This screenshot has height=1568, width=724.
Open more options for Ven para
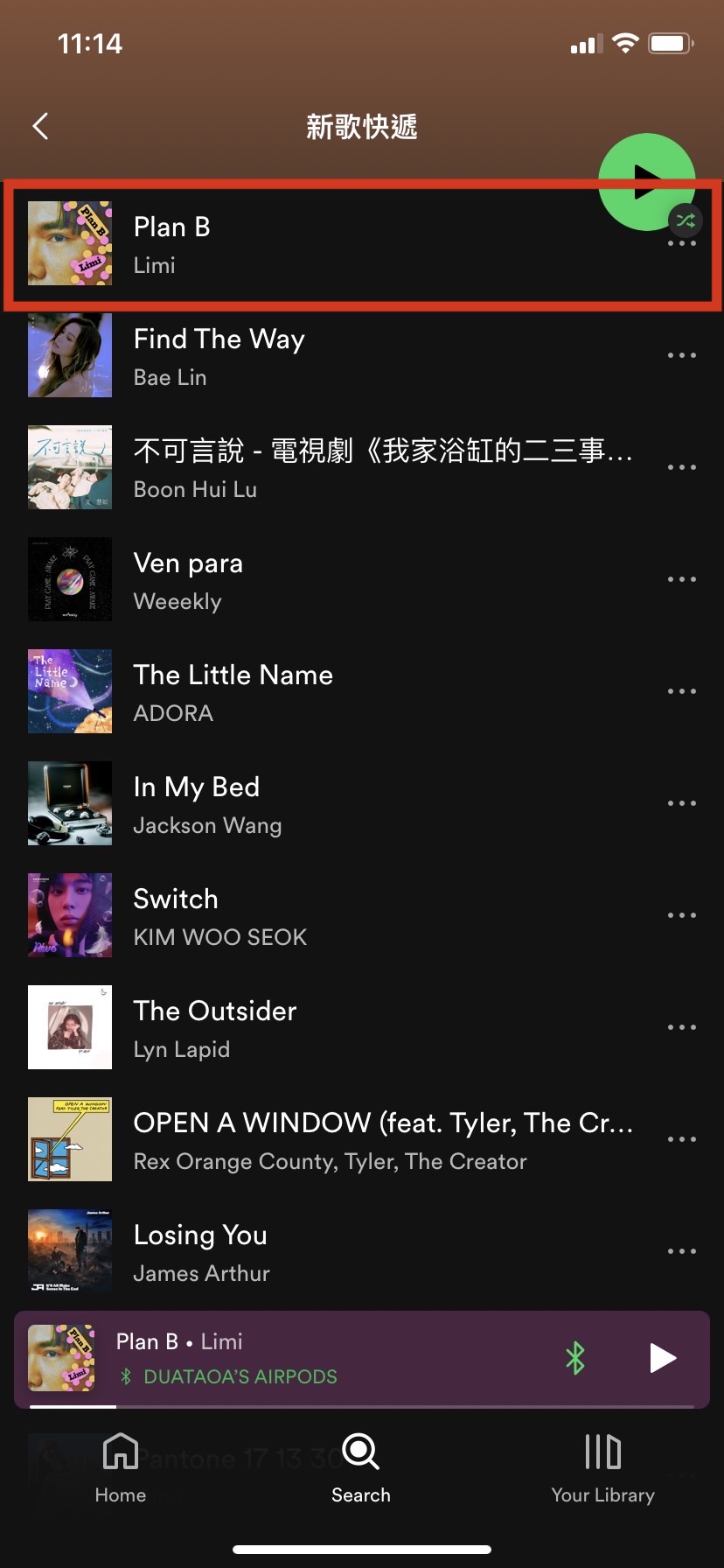coord(681,579)
